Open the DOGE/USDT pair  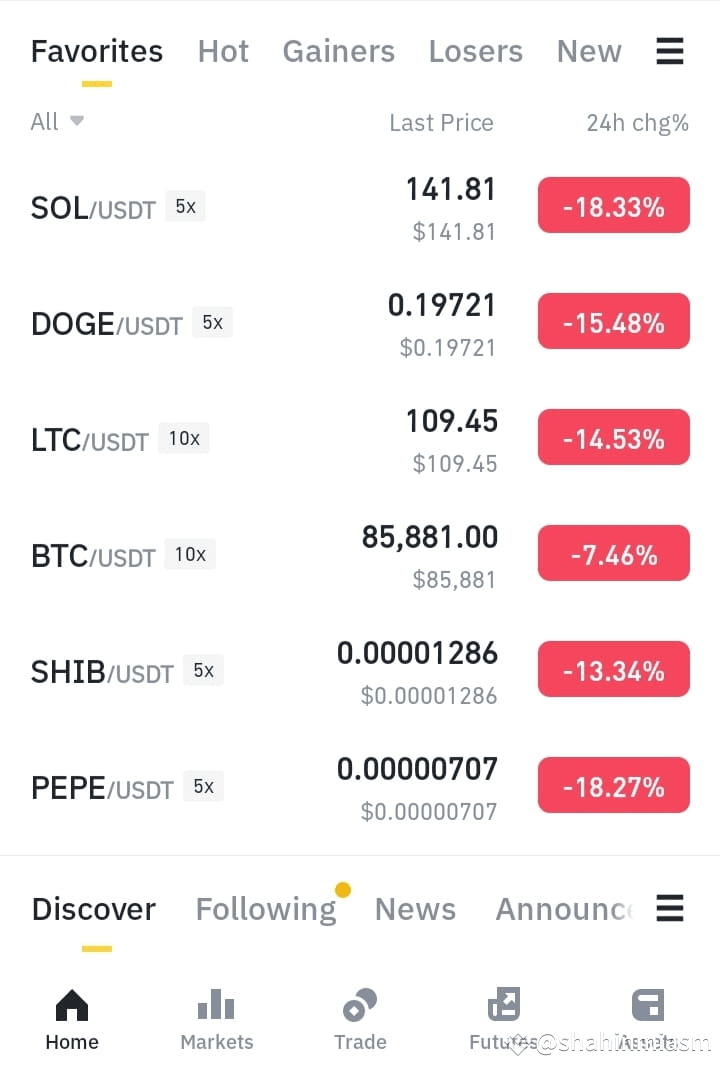[360, 324]
